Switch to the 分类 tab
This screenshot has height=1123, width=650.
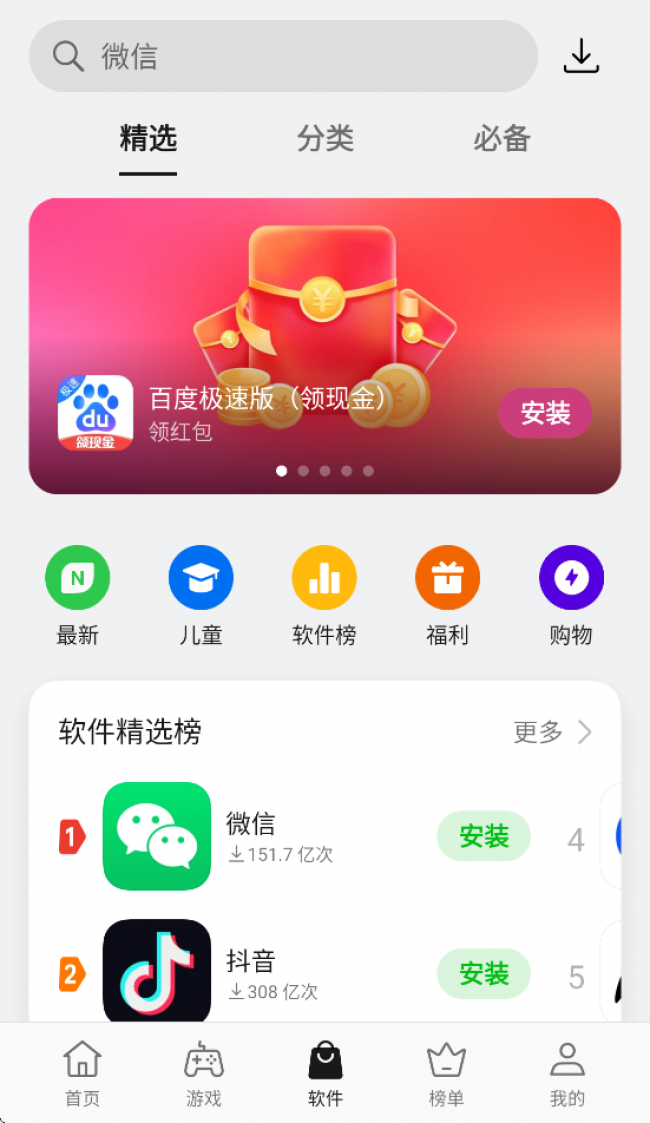pyautogui.click(x=325, y=139)
